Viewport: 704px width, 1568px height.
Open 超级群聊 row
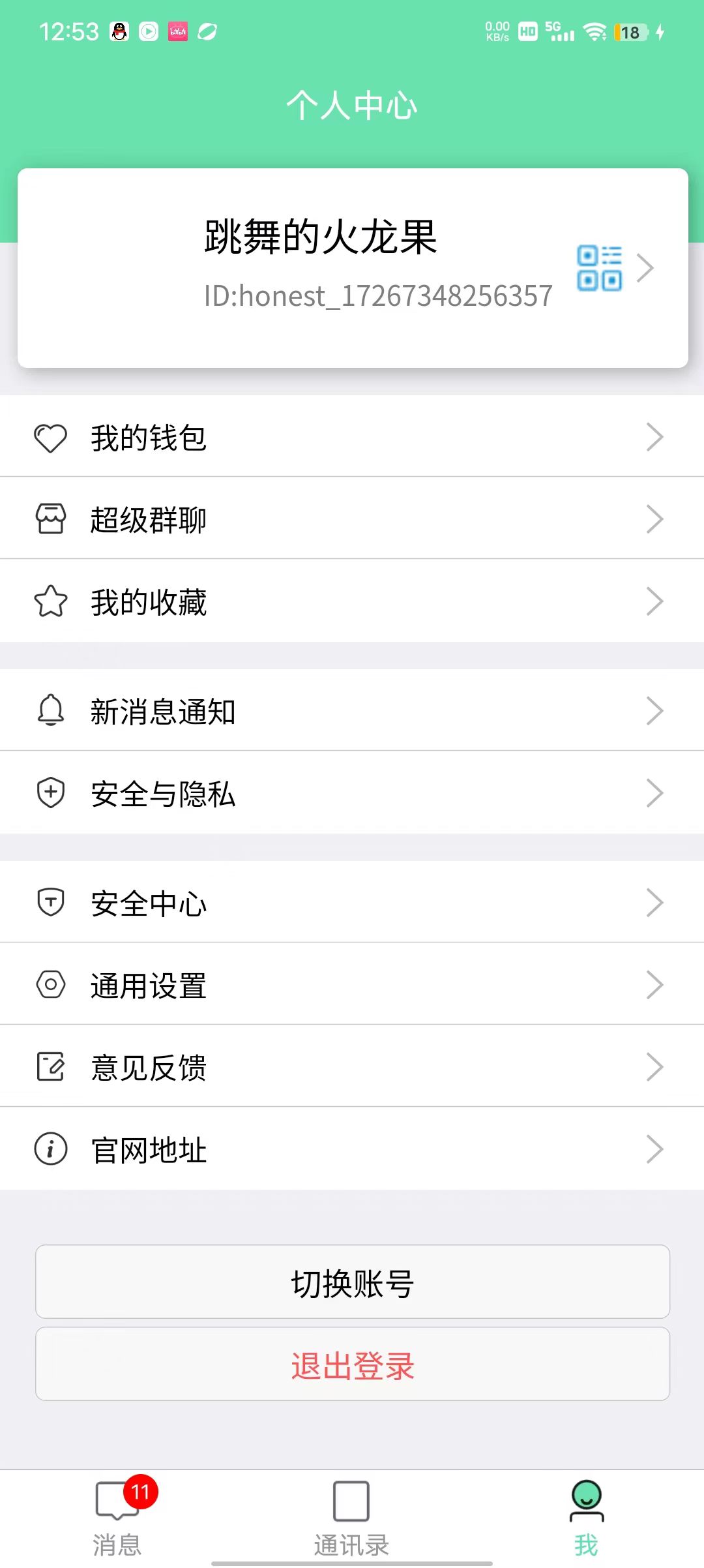(x=352, y=519)
